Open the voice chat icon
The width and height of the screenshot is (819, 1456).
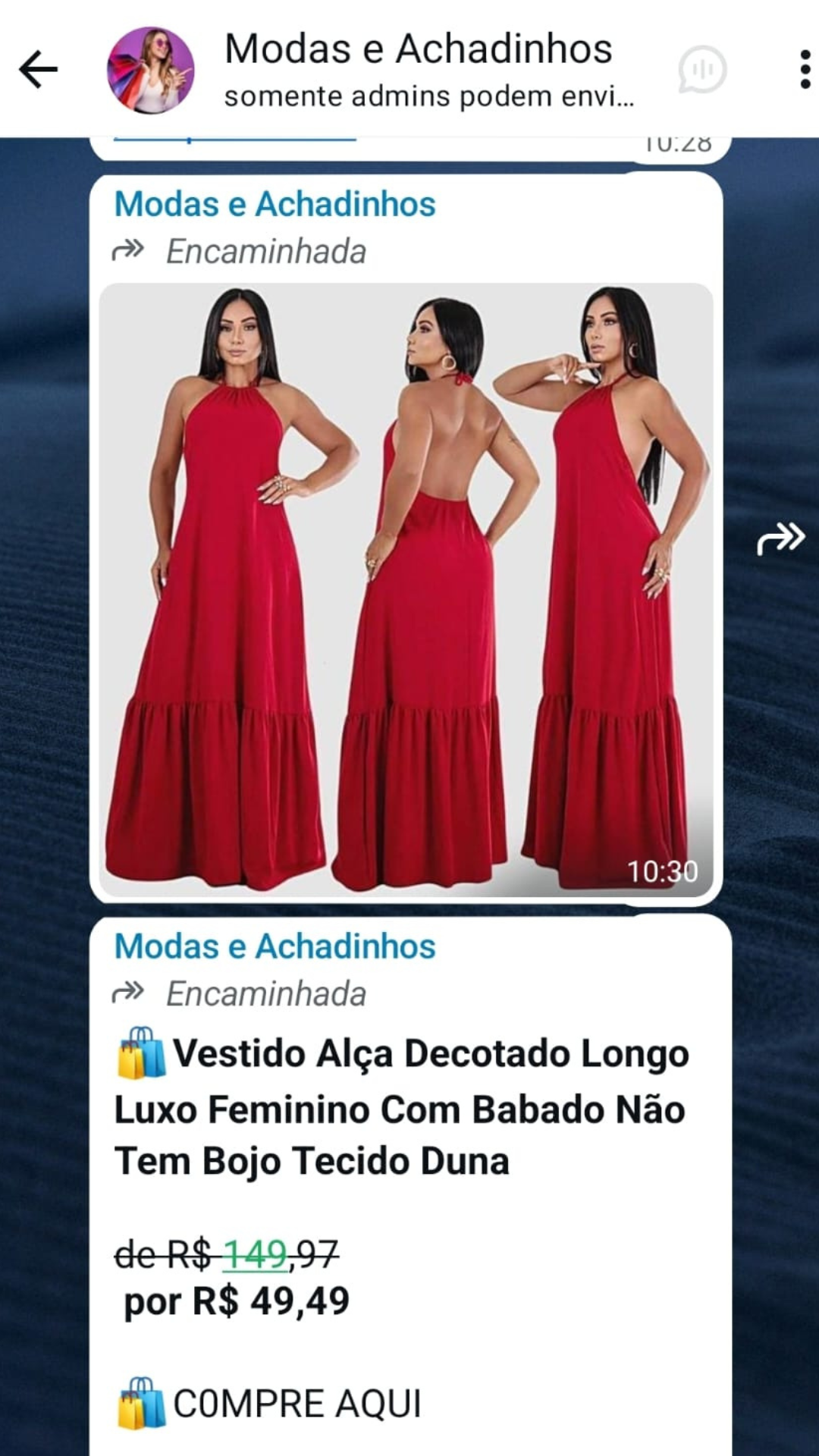coord(702,70)
